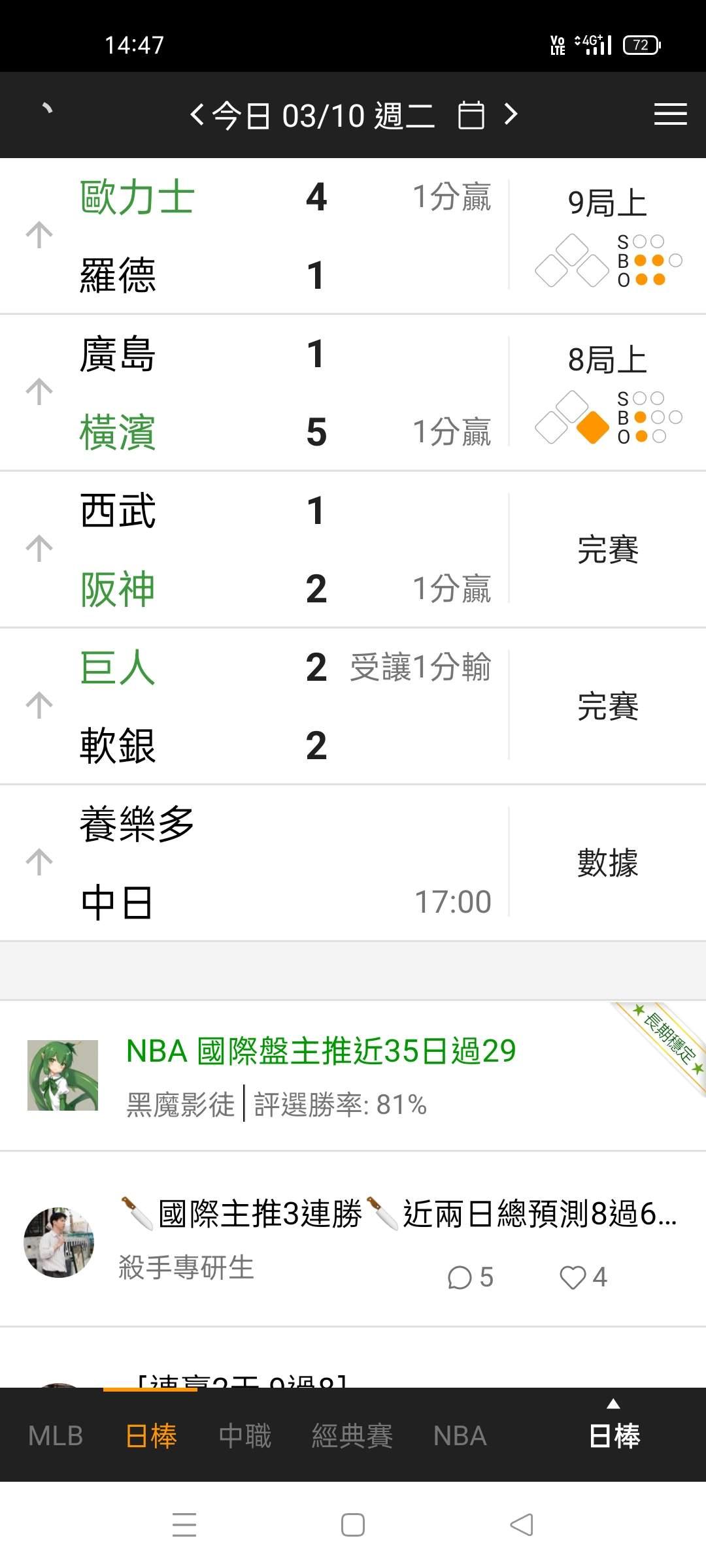
Task: Open 數據 for 養樂多 vs 中日
Action: (607, 862)
